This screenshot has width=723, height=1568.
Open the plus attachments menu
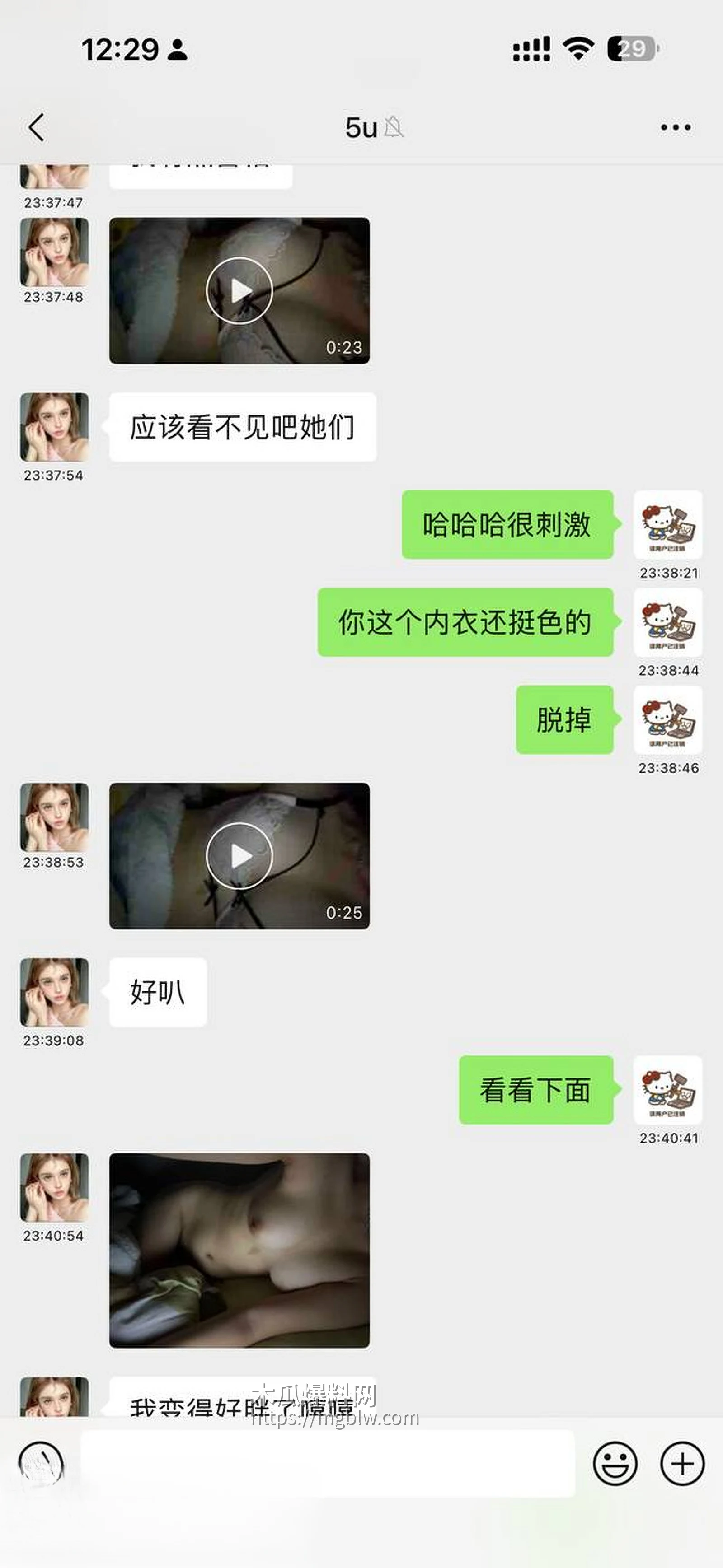click(682, 1463)
